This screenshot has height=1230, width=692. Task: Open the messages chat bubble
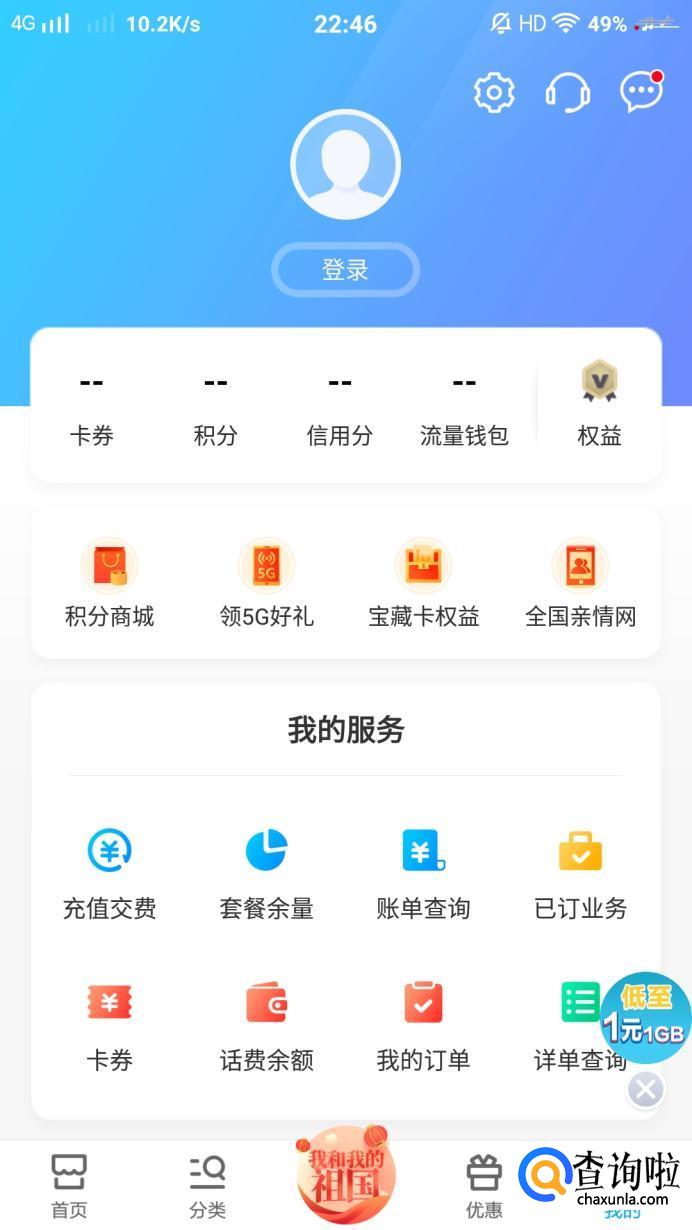click(641, 92)
